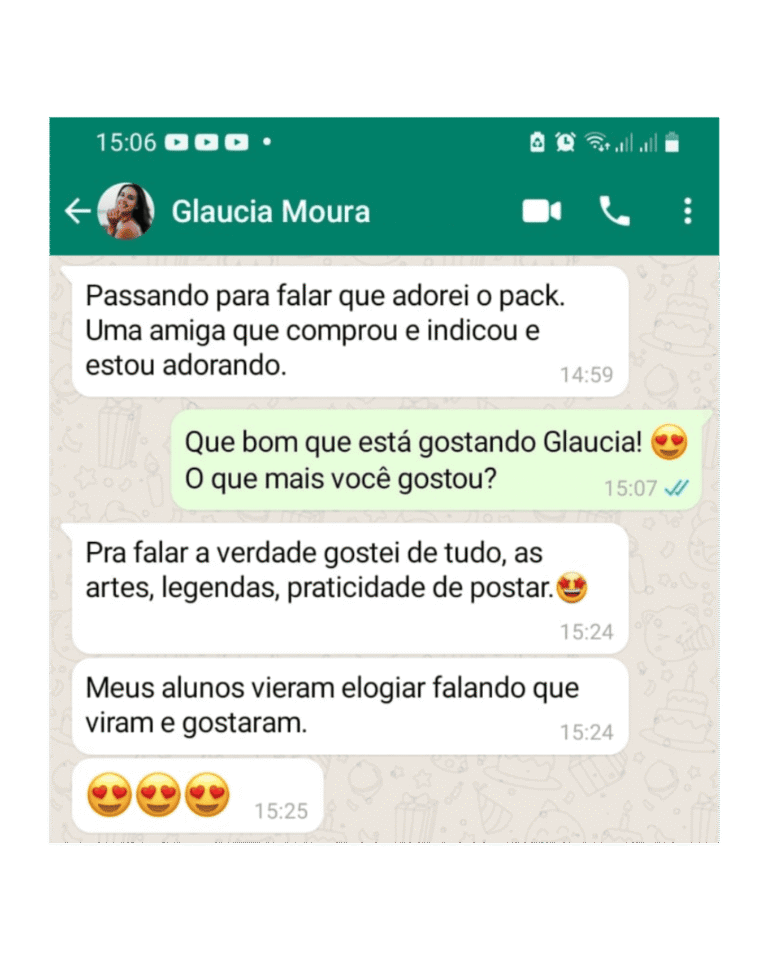The height and width of the screenshot is (960, 768).
Task: Tap the battery indicator in status bar
Action: tap(674, 143)
